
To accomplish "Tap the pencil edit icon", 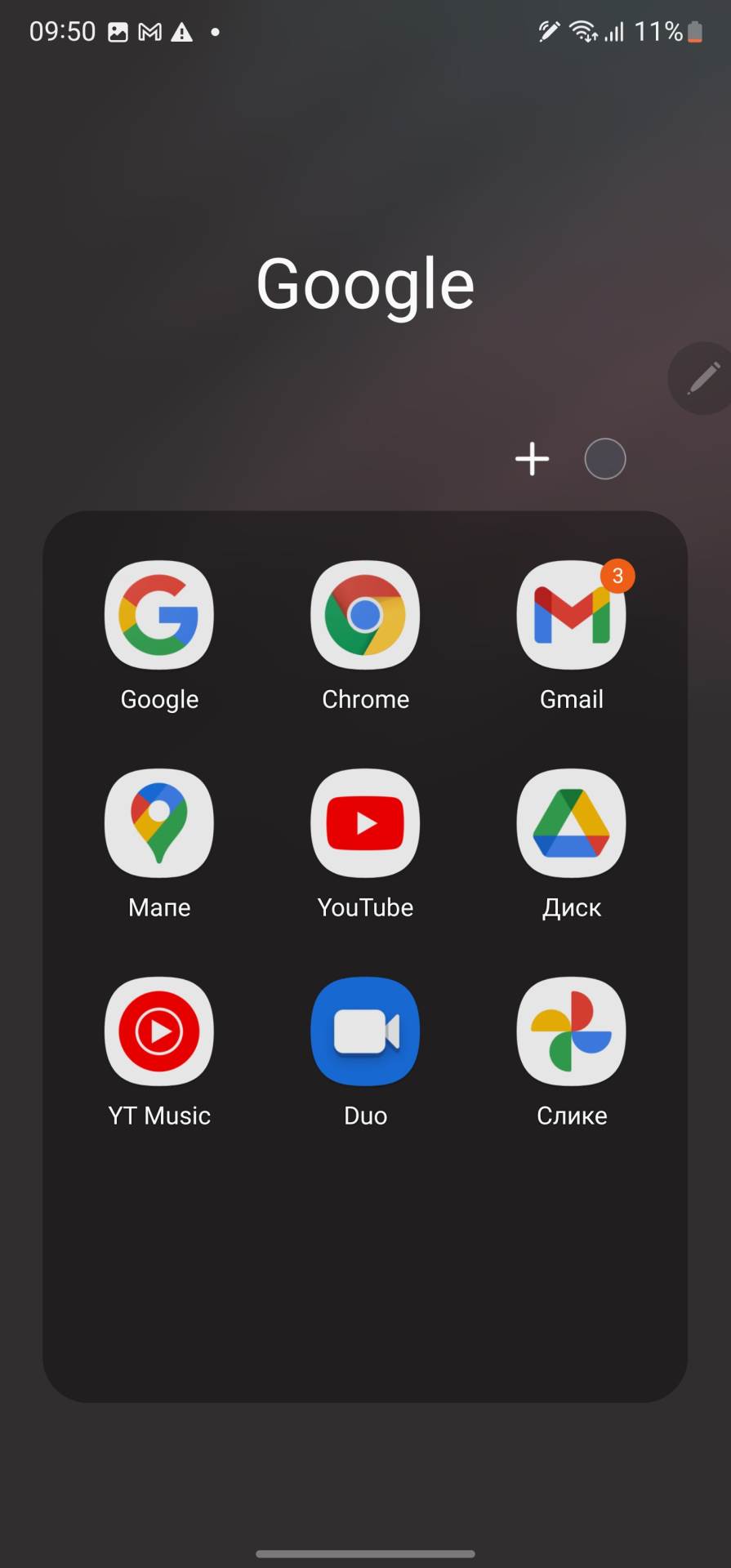I will (x=704, y=378).
